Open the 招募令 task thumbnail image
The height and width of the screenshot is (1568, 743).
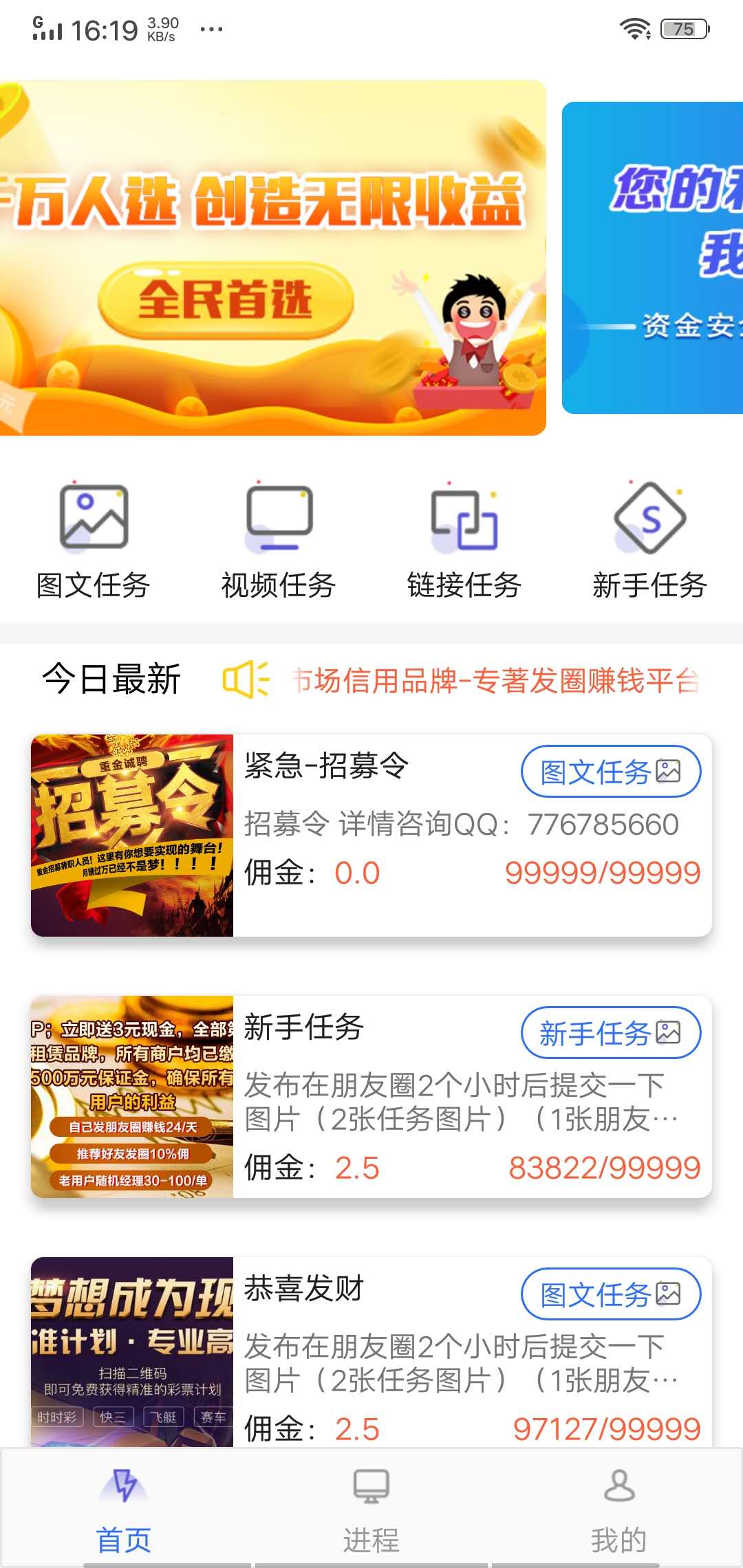[x=132, y=834]
